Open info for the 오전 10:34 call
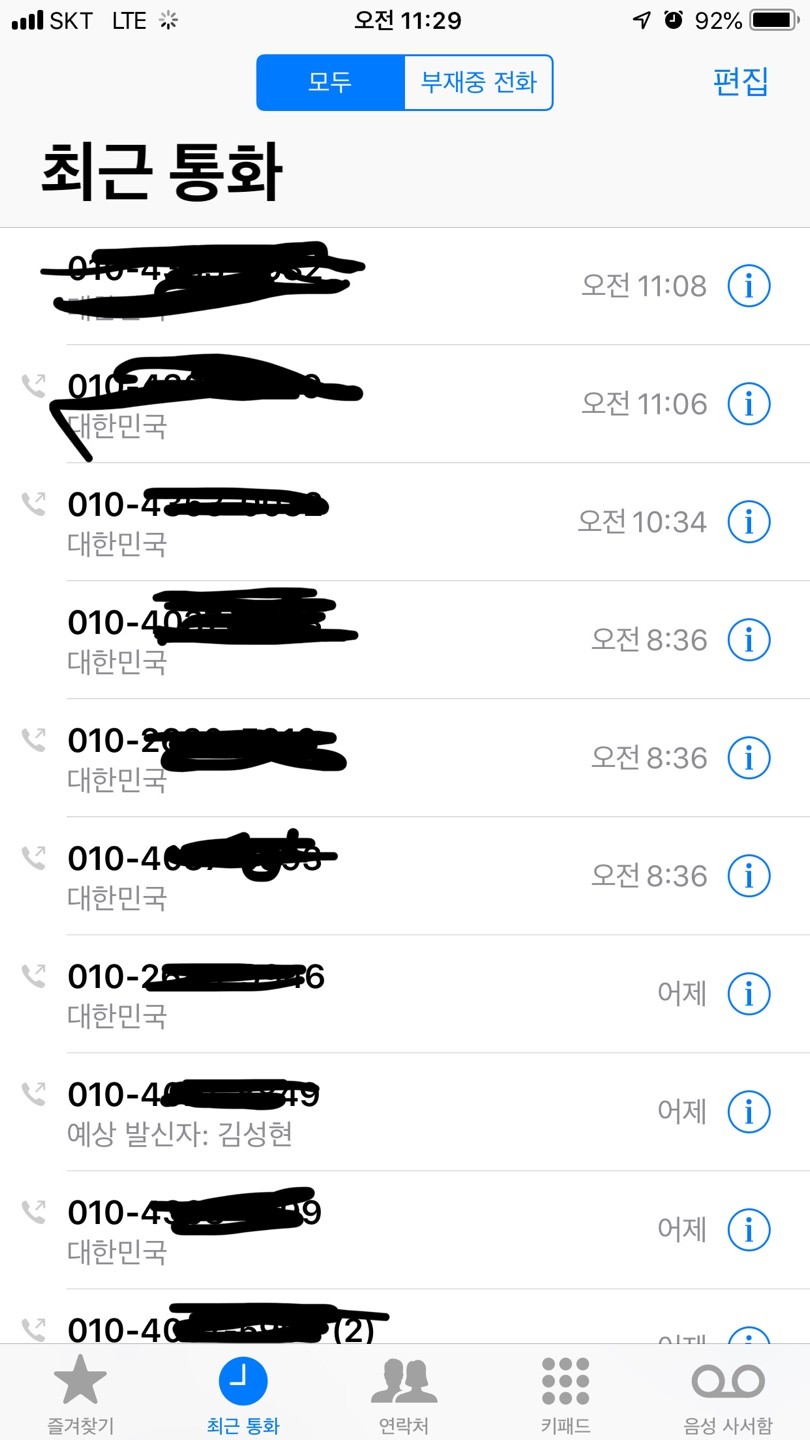Screen dimensions: 810x1440 click(x=748, y=521)
